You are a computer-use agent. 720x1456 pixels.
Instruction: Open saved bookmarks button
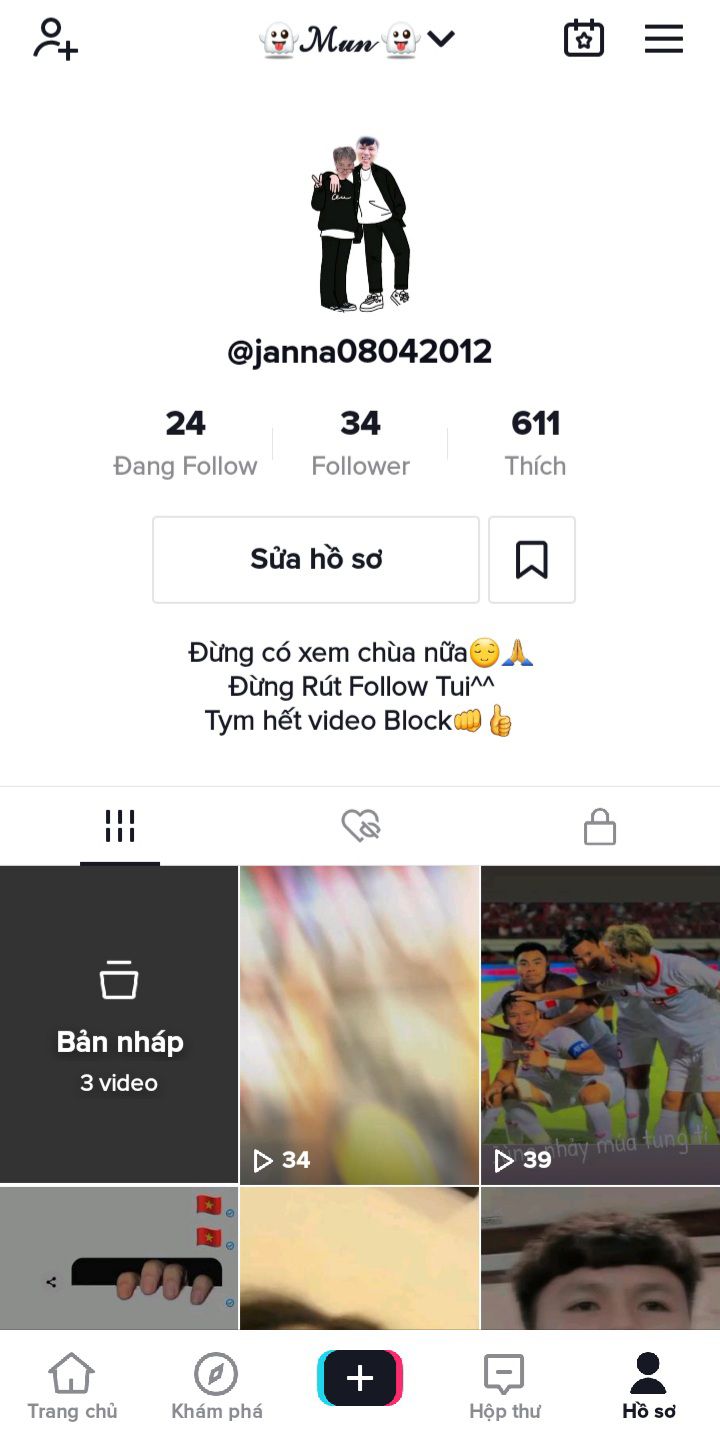pyautogui.click(x=531, y=560)
